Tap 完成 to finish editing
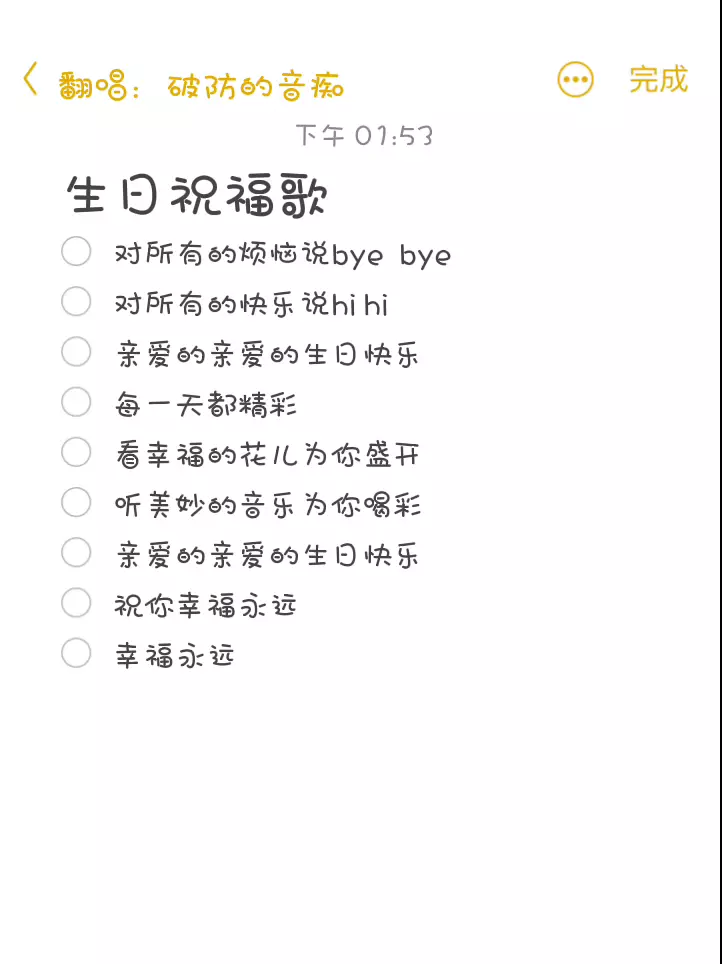Image resolution: width=722 pixels, height=964 pixels. (x=658, y=79)
